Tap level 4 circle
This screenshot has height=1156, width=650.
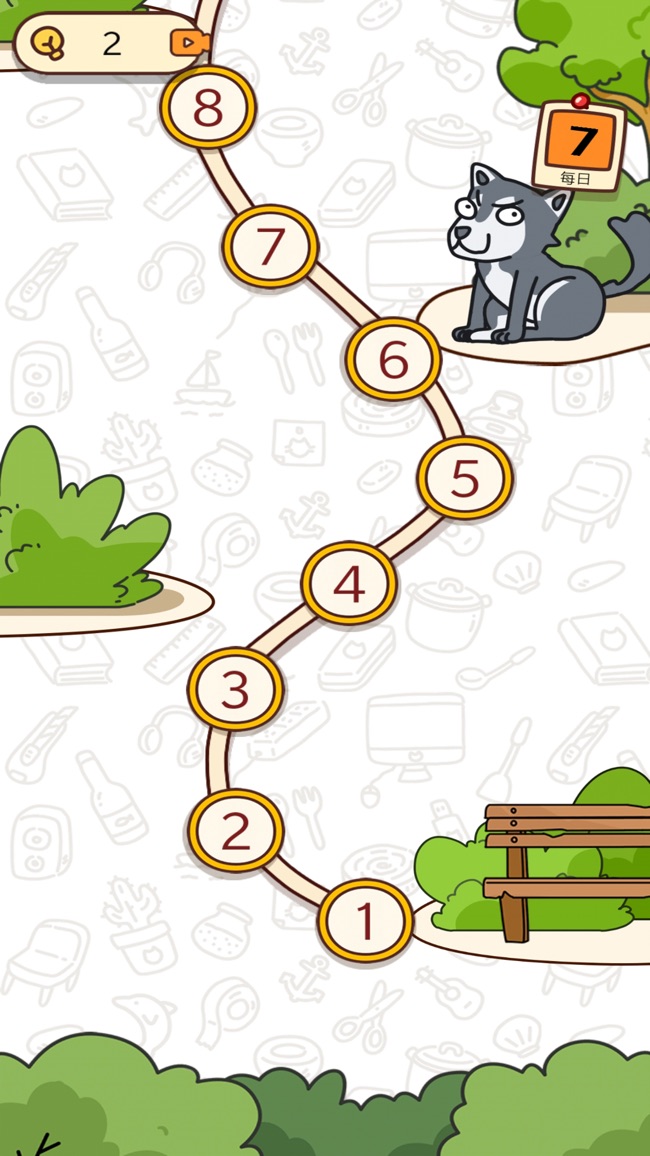pyautogui.click(x=349, y=585)
